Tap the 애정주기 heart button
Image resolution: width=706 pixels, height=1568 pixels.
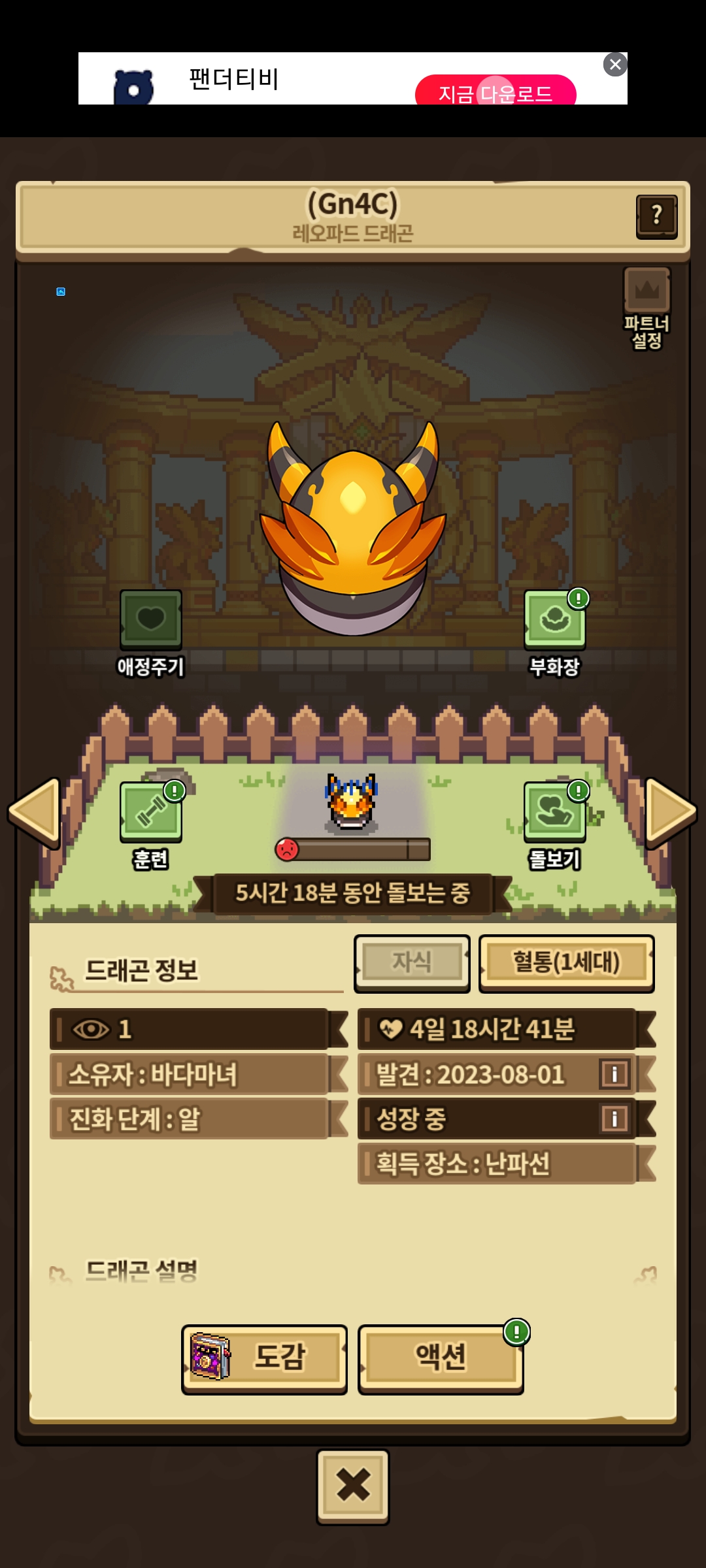[151, 619]
